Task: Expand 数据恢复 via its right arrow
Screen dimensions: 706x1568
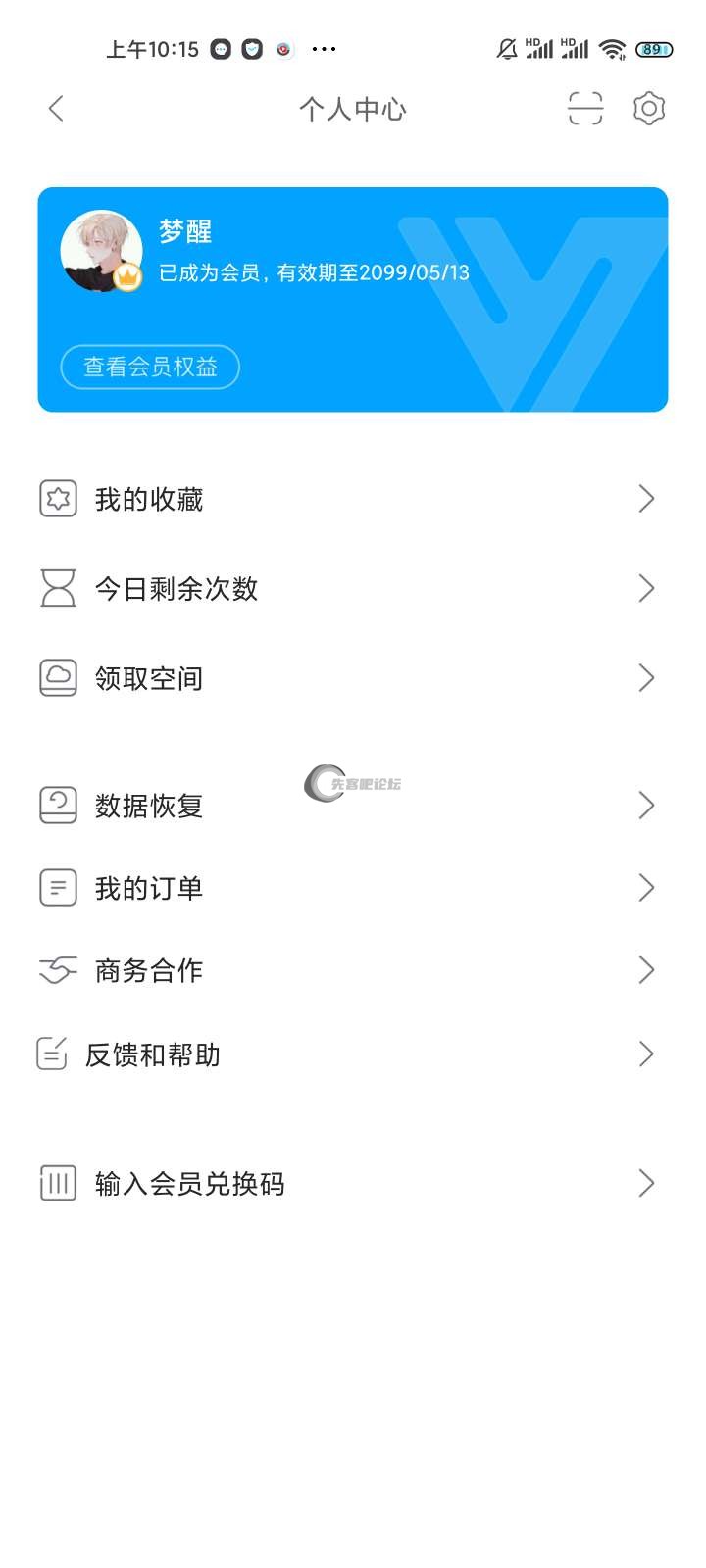Action: [x=645, y=805]
